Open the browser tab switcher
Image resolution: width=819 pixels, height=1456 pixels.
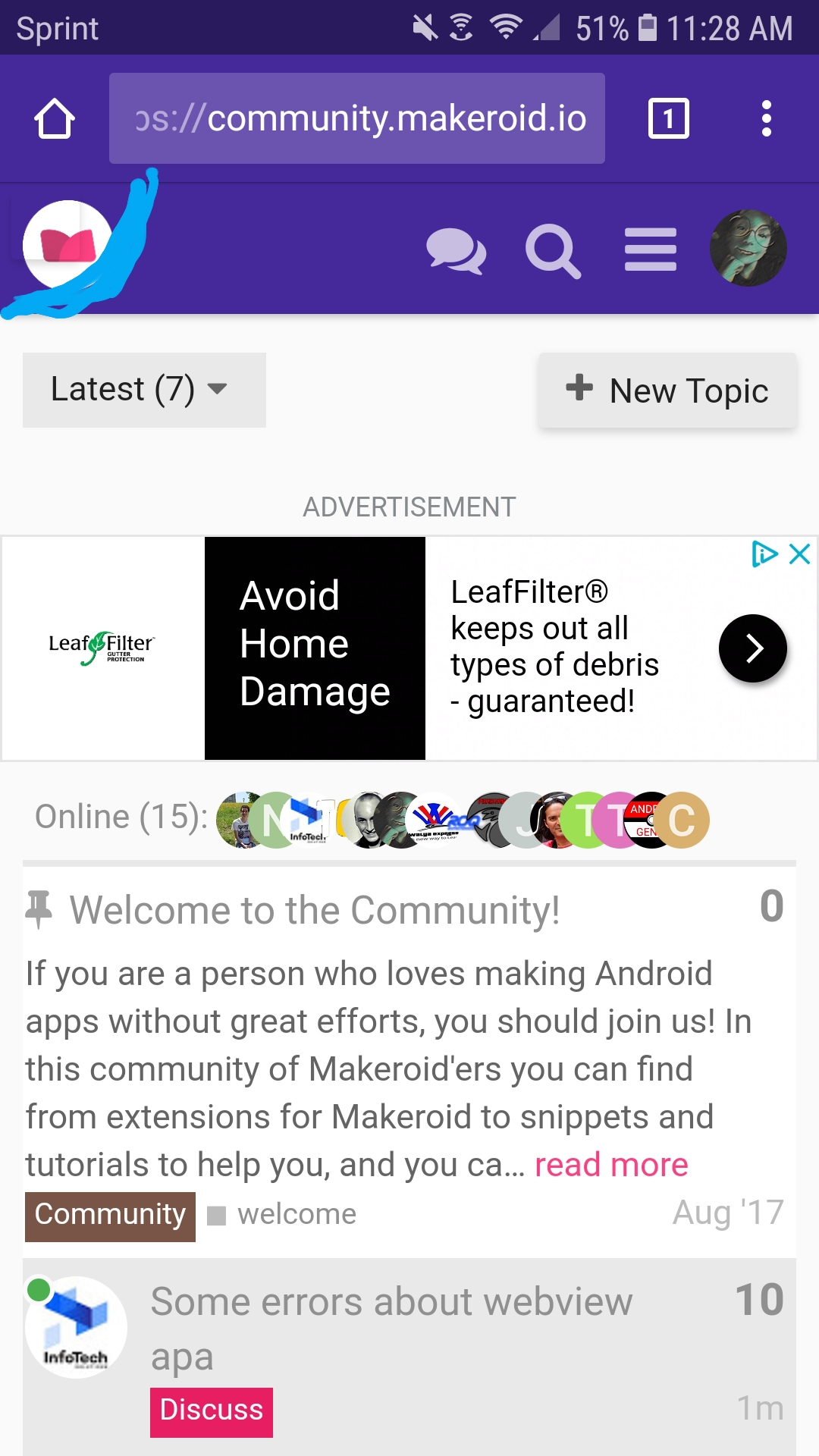click(x=668, y=119)
